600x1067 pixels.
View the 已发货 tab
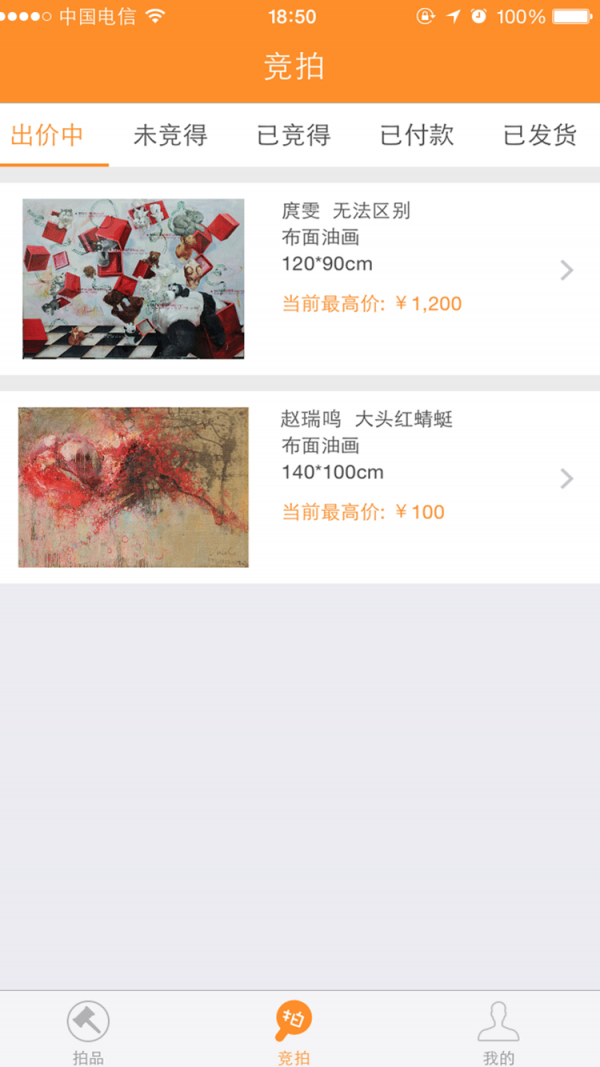[540, 136]
